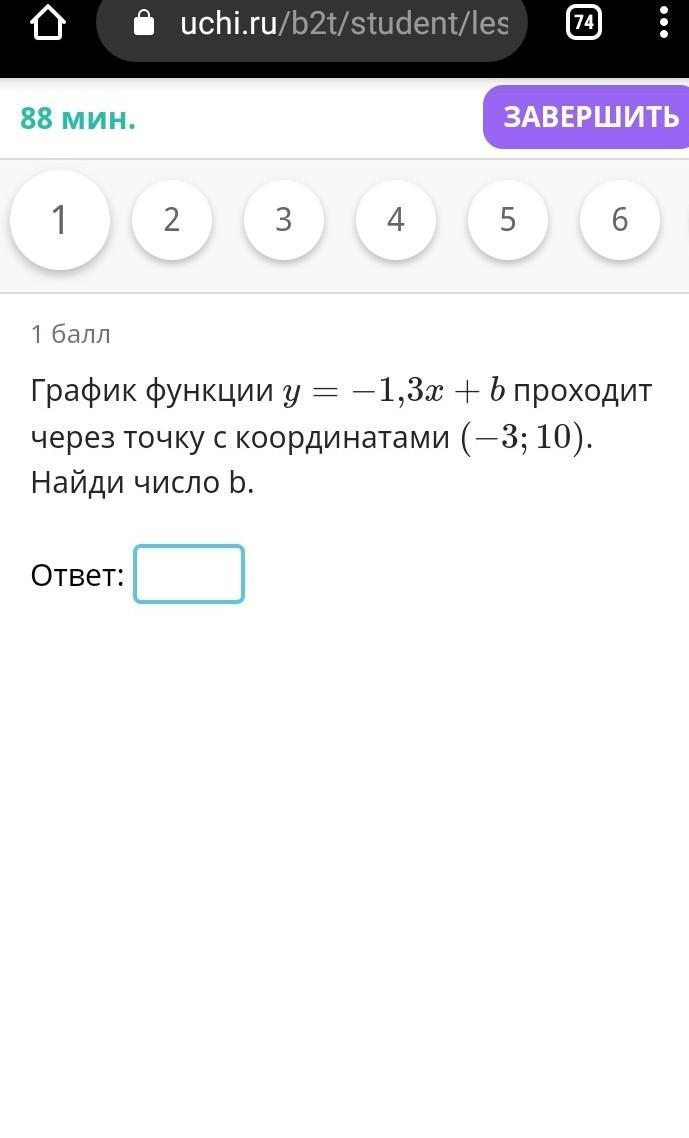Open question 5
The height and width of the screenshot is (1138, 689).
[x=507, y=220]
